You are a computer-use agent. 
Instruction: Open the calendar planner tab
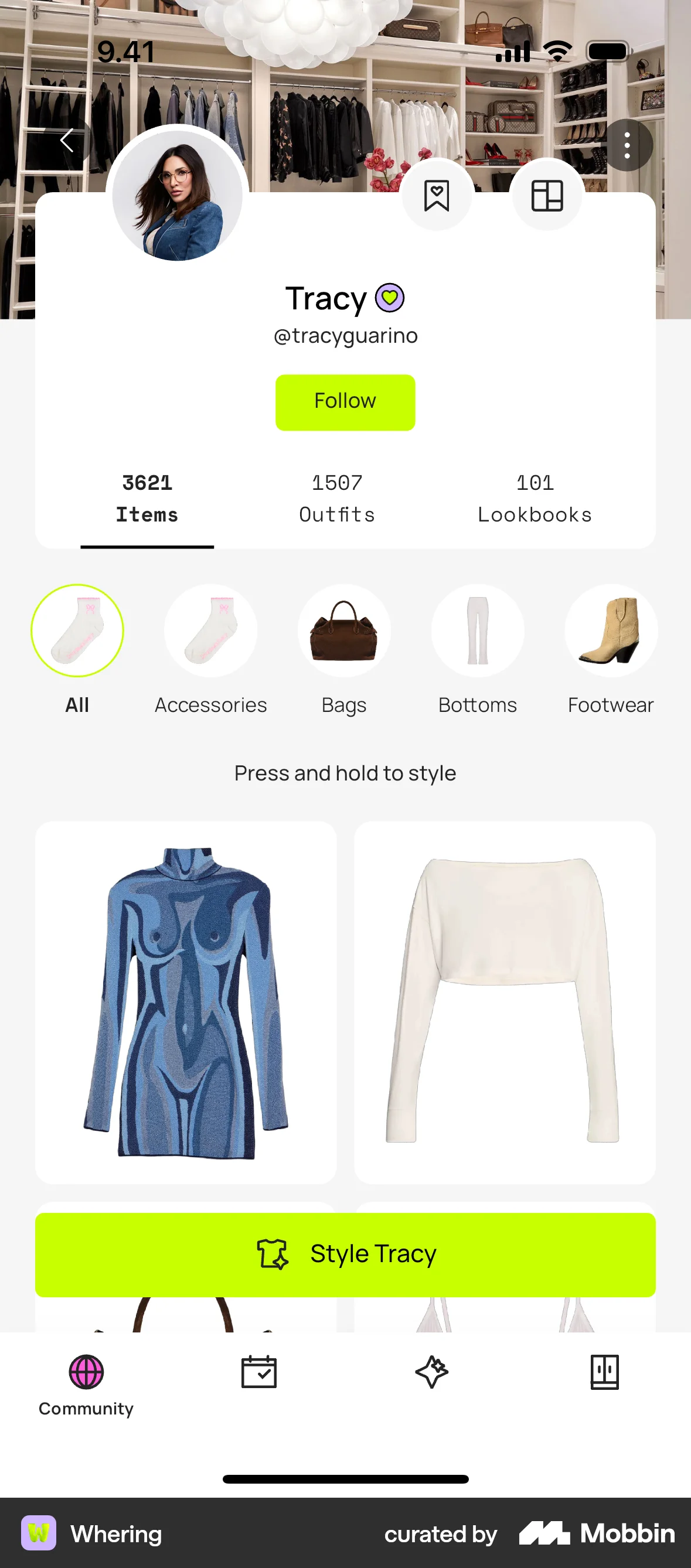pos(258,1373)
